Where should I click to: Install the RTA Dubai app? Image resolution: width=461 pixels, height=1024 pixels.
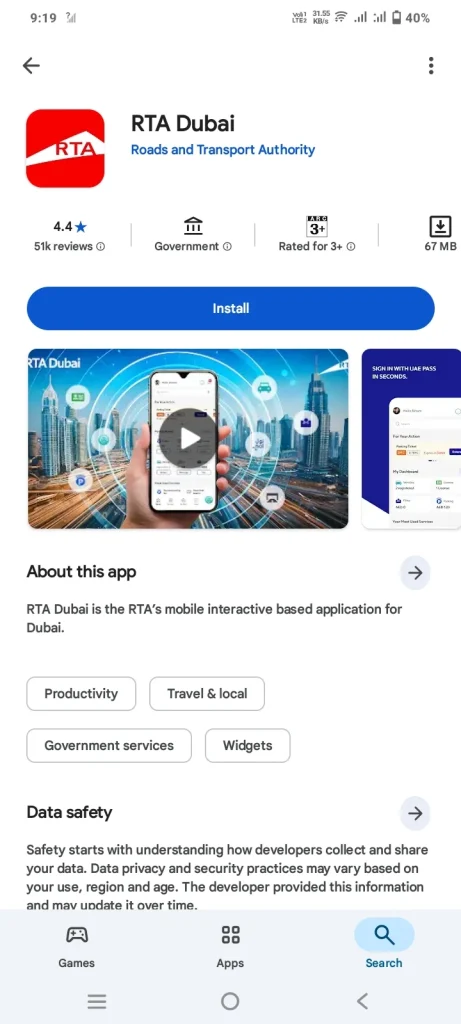[x=230, y=308]
